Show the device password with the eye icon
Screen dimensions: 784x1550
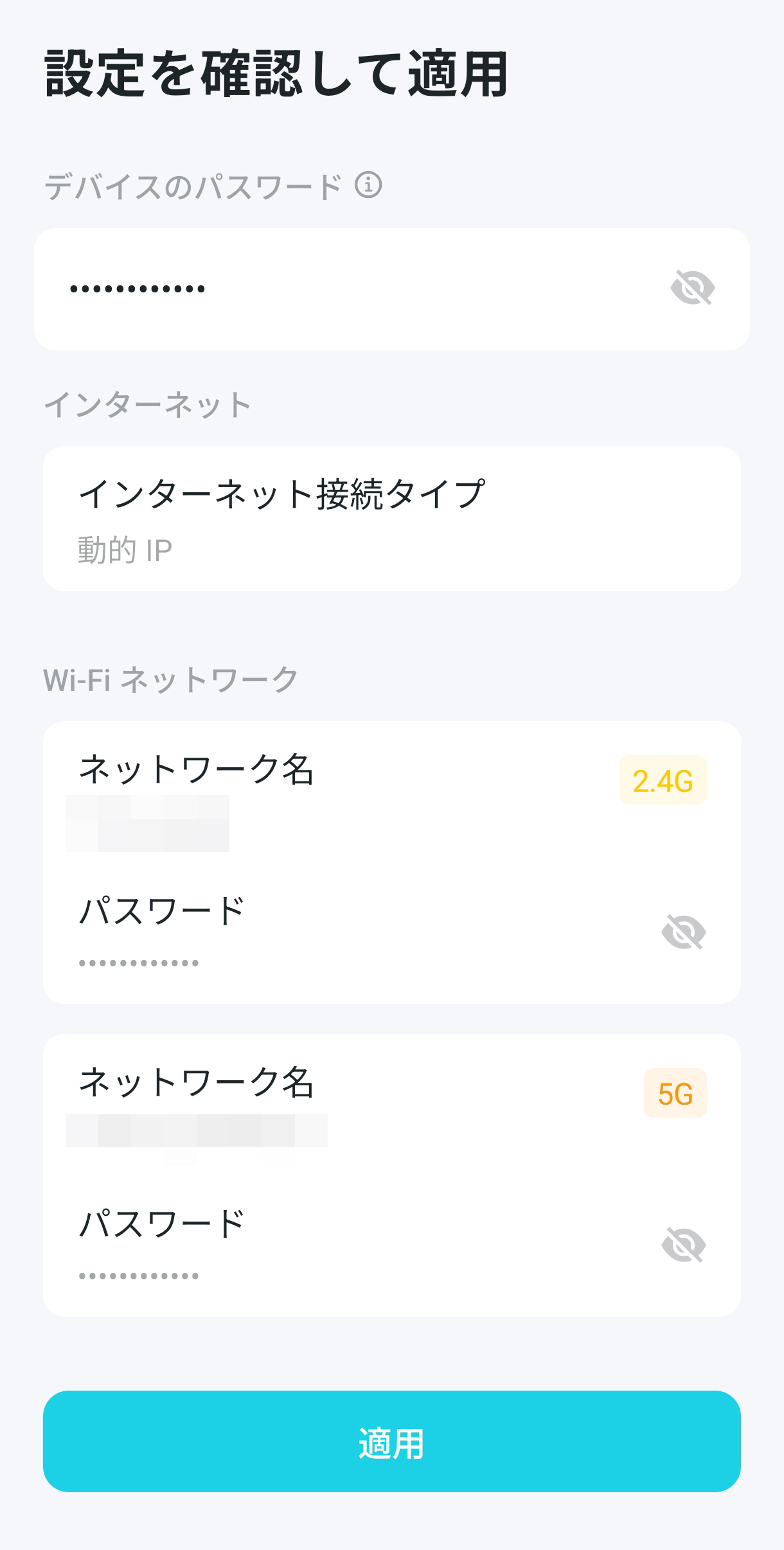692,287
